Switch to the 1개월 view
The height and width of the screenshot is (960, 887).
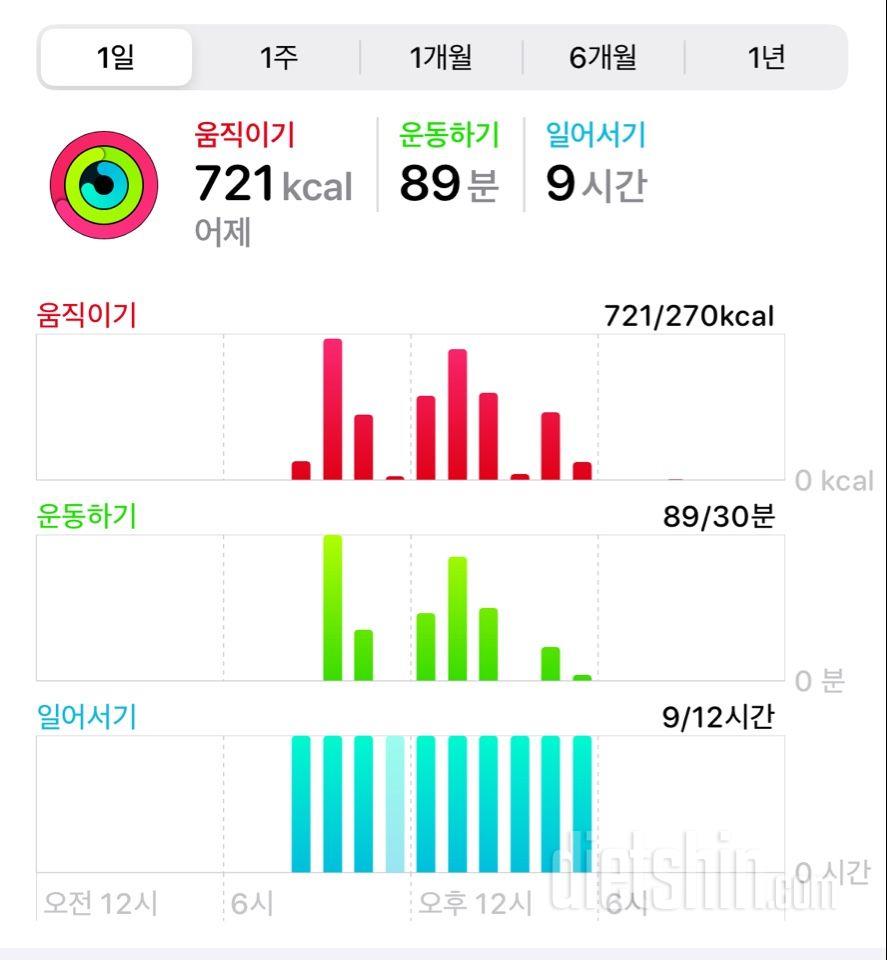click(441, 58)
